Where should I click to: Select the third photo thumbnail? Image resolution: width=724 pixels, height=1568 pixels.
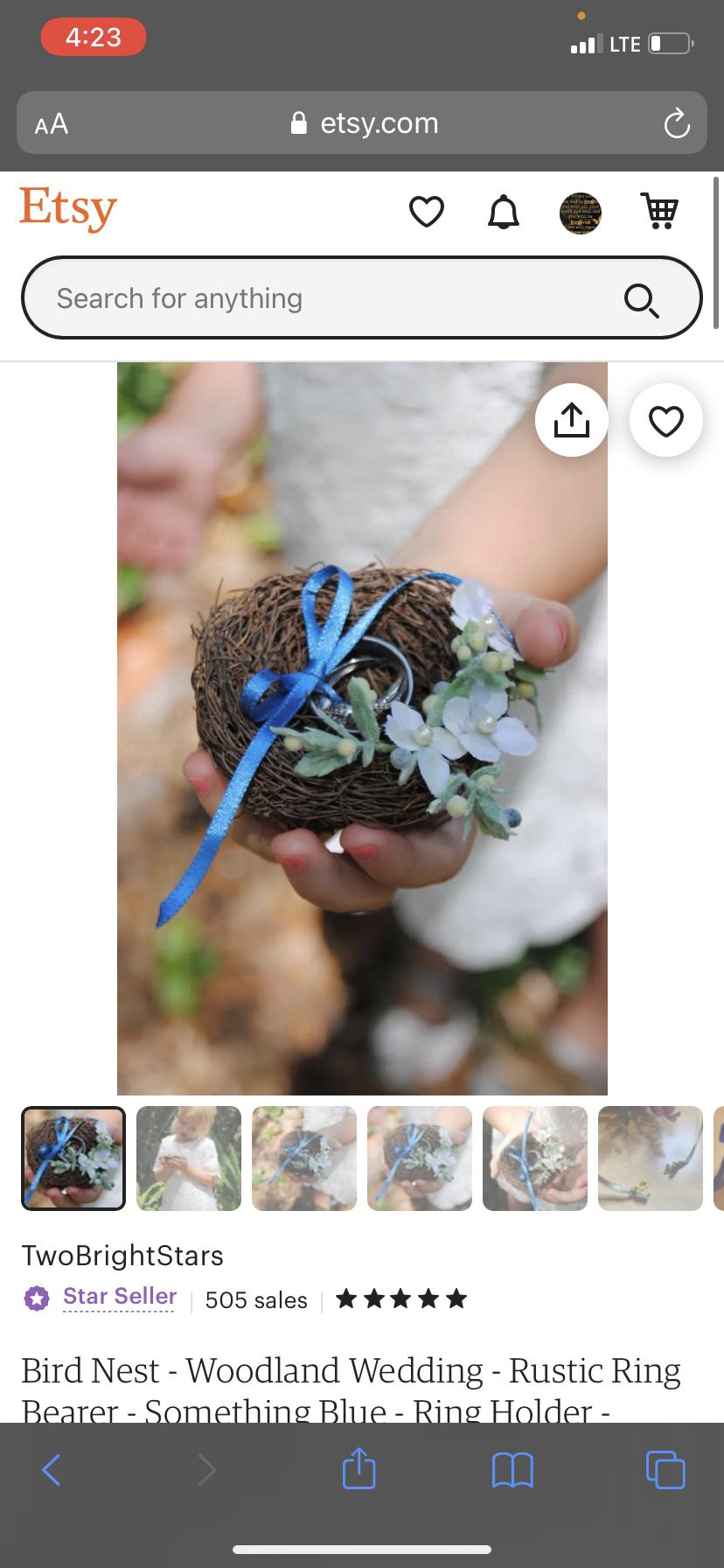(304, 1158)
